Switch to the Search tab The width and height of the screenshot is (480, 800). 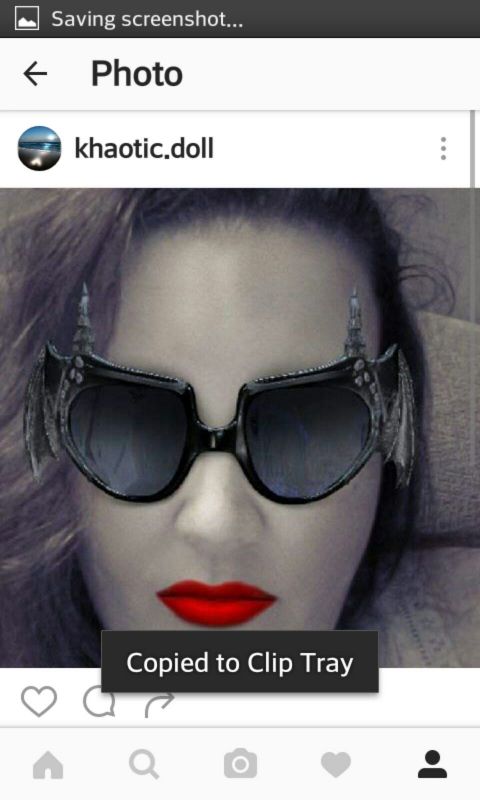[x=144, y=765]
